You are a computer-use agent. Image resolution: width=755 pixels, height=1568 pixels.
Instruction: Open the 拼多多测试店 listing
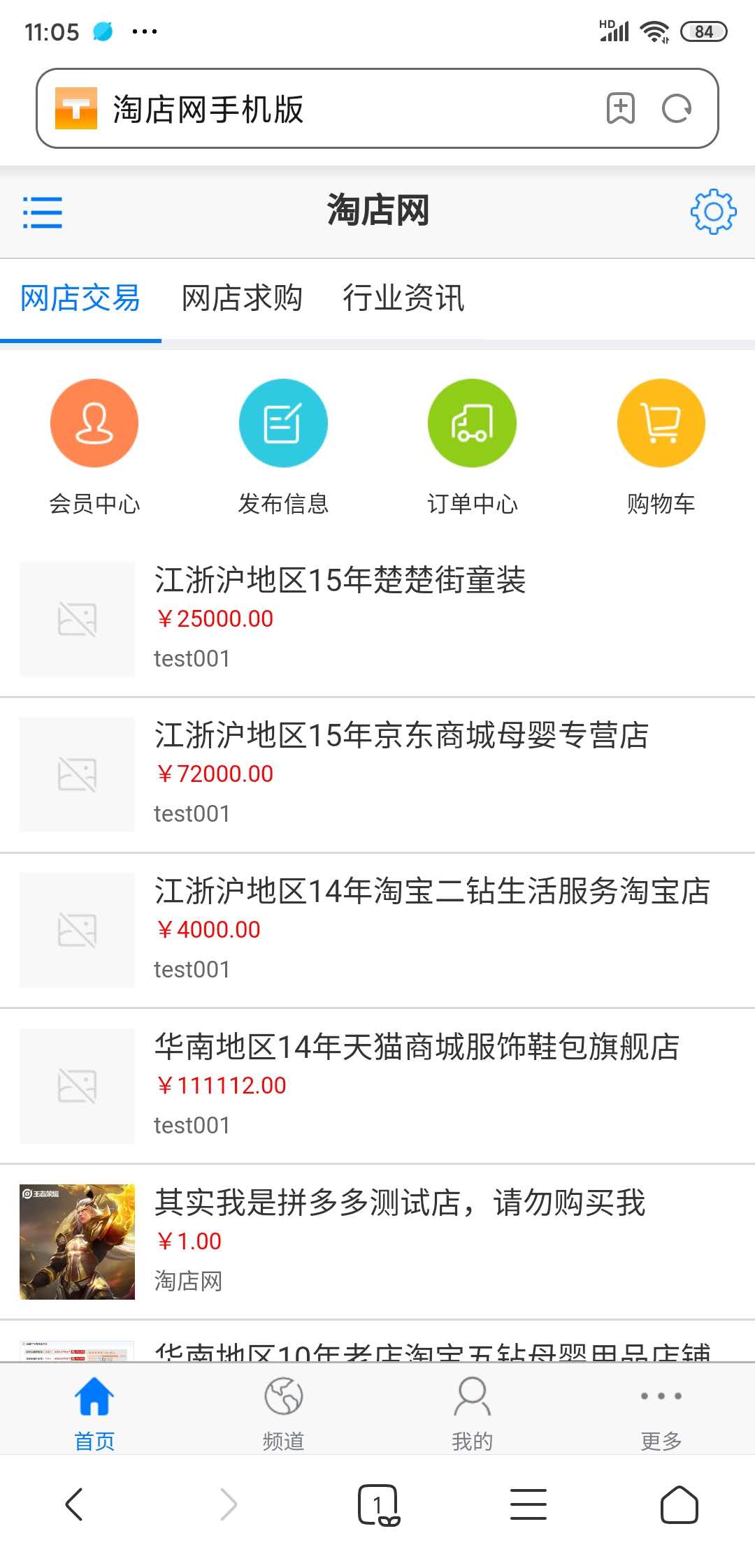[x=400, y=1203]
